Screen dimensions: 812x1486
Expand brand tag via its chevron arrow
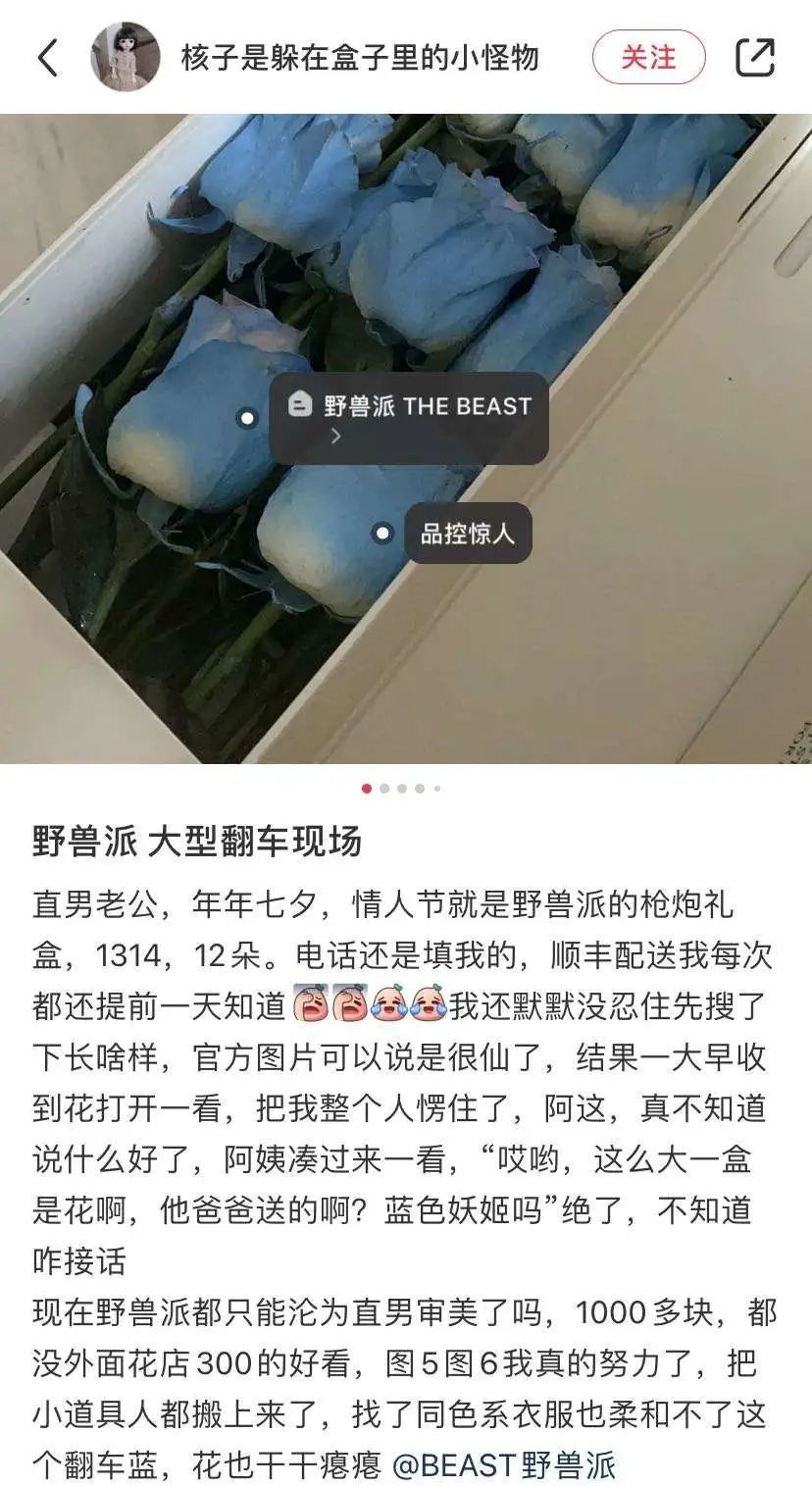coord(337,434)
